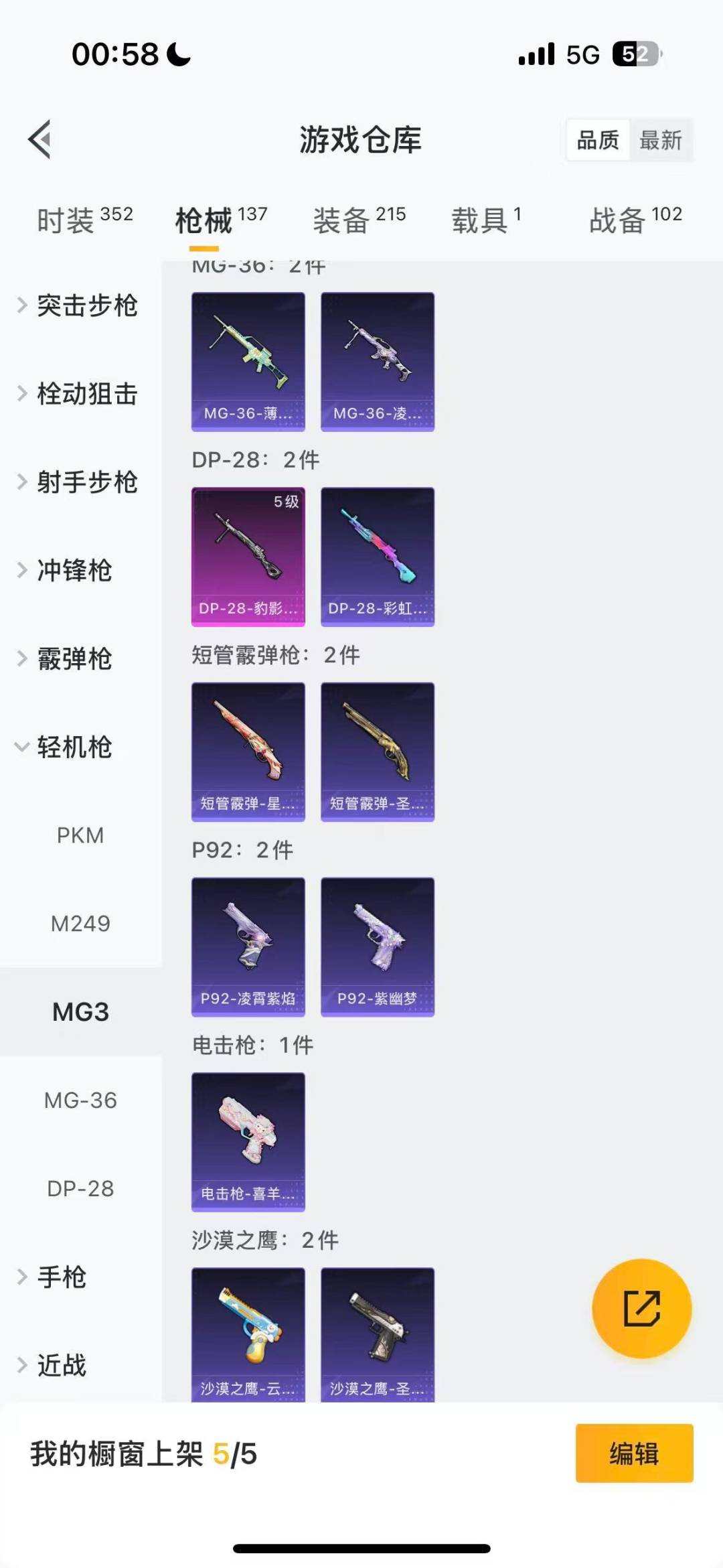Switch sorting to 最新
The height and width of the screenshot is (1568, 723).
[661, 139]
